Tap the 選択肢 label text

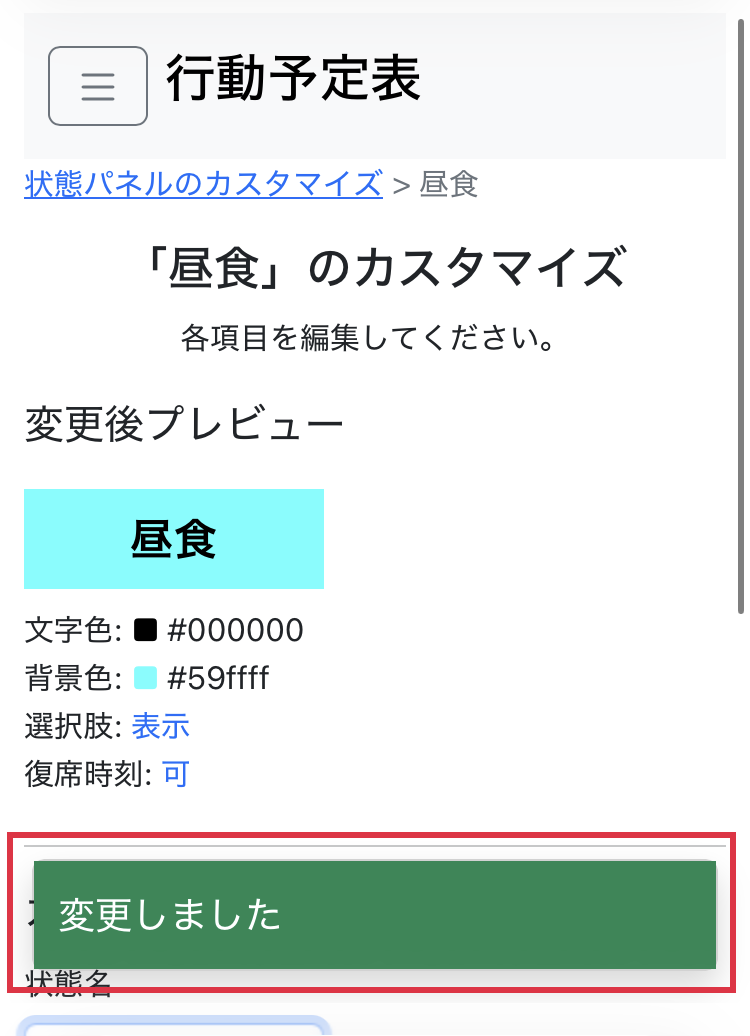64,727
